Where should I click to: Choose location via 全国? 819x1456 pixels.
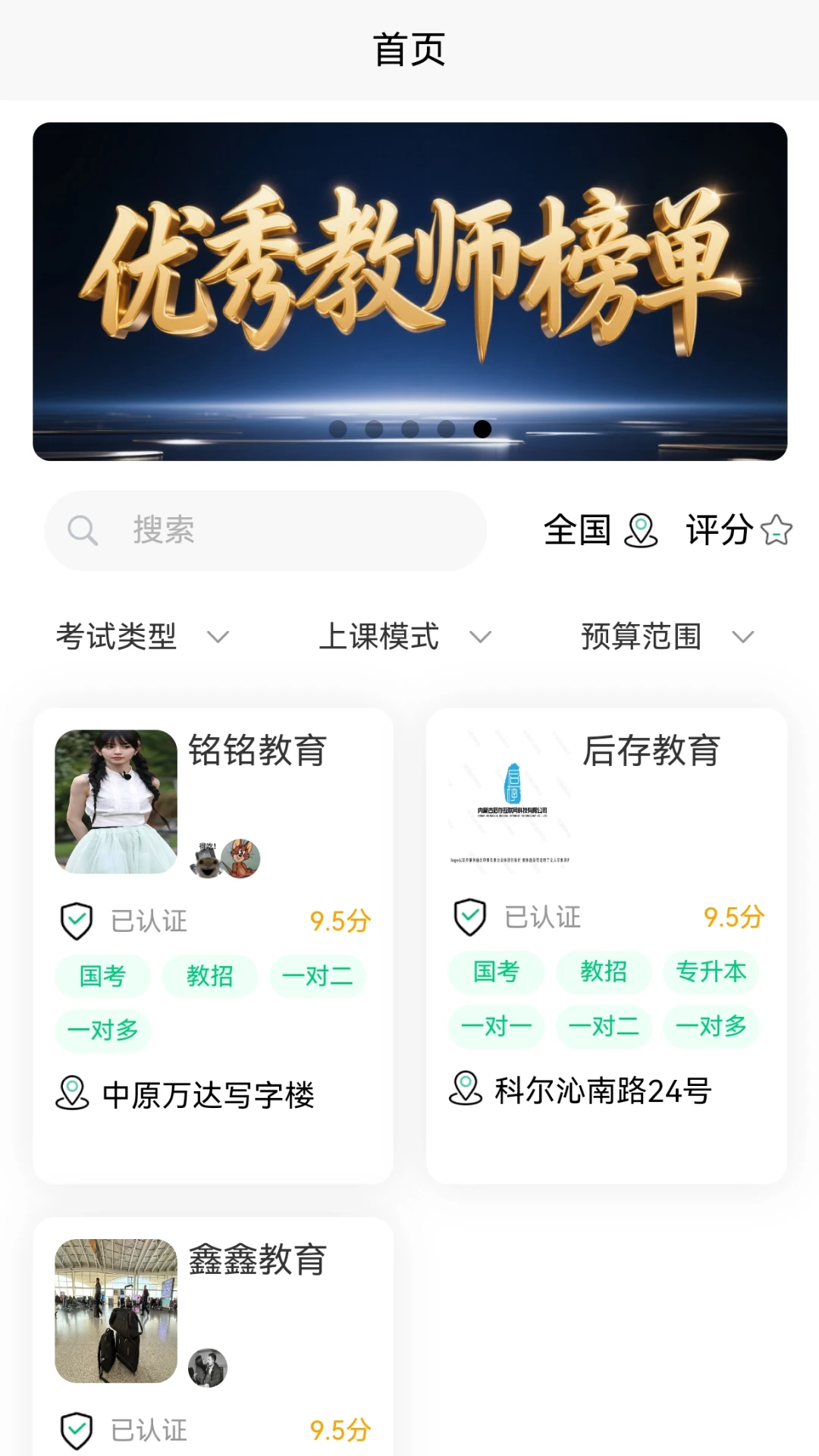[600, 530]
